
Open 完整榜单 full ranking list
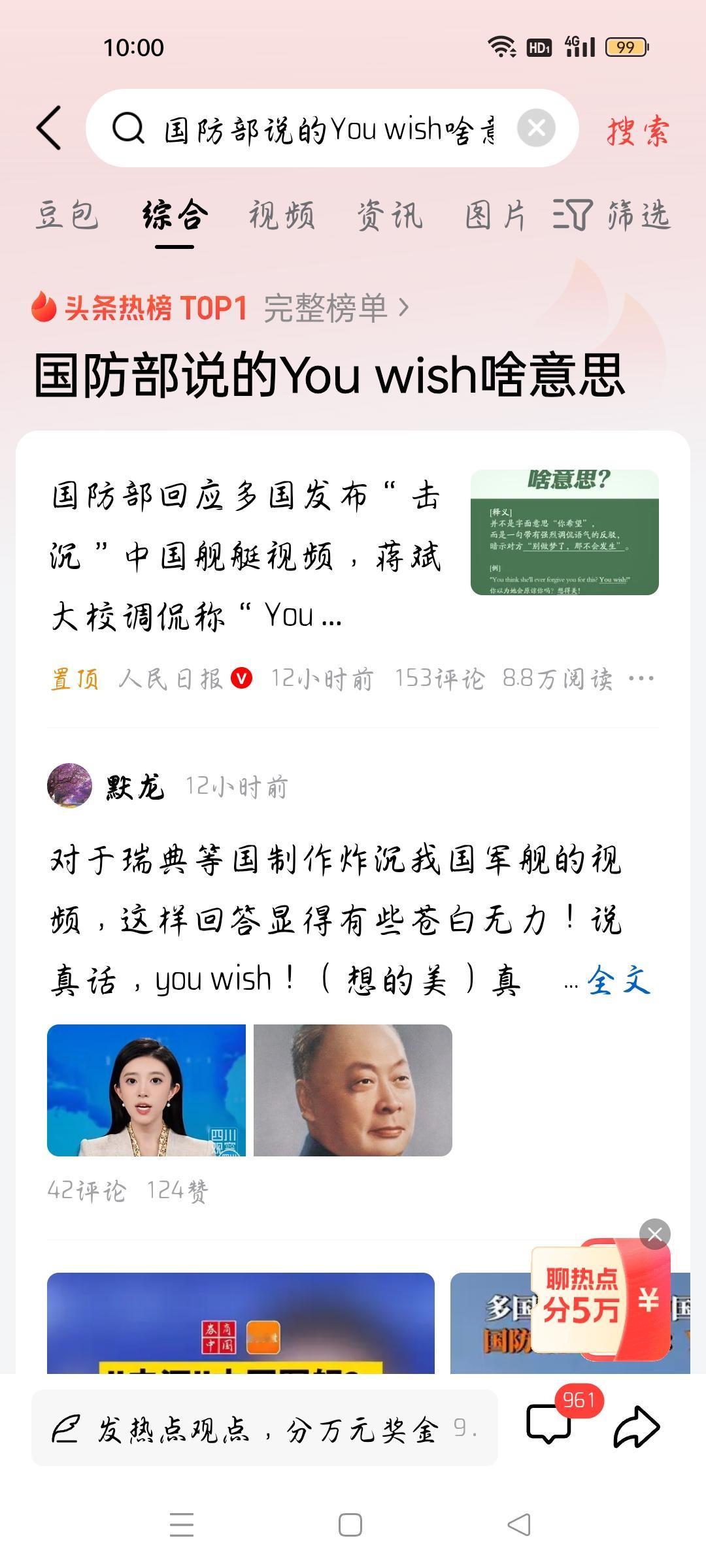[x=330, y=307]
